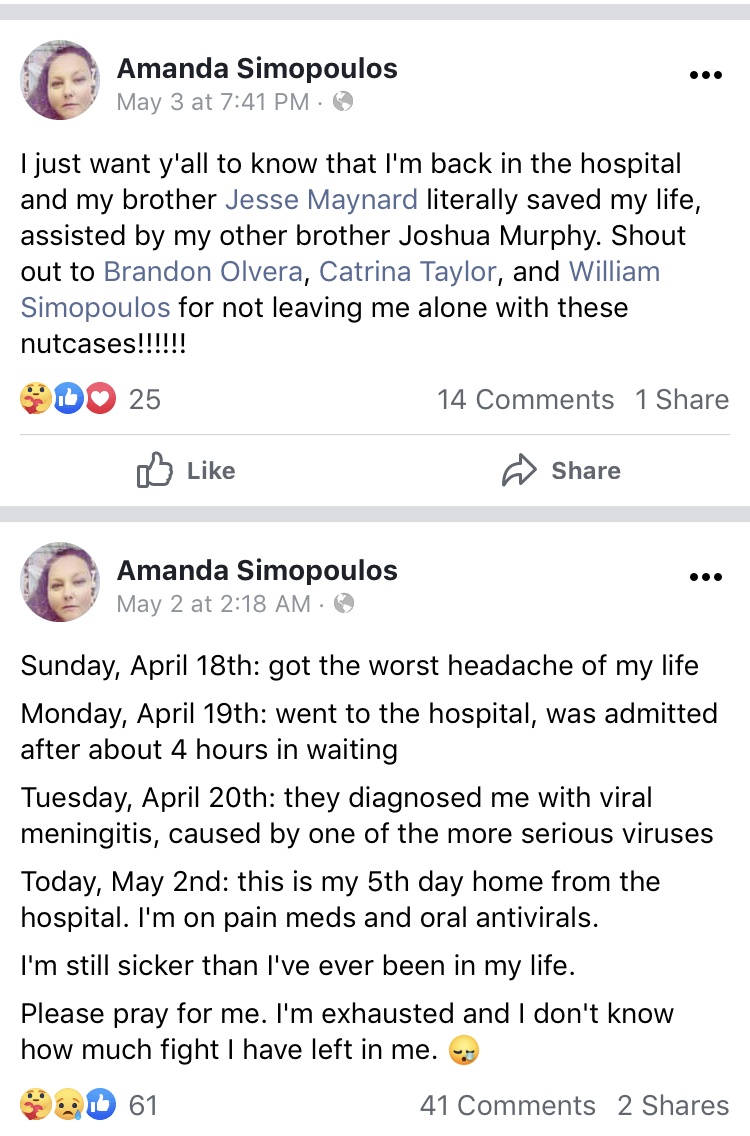Open Brandon Olvera's tagged profile
Image resolution: width=750 pixels, height=1136 pixels.
tap(203, 271)
